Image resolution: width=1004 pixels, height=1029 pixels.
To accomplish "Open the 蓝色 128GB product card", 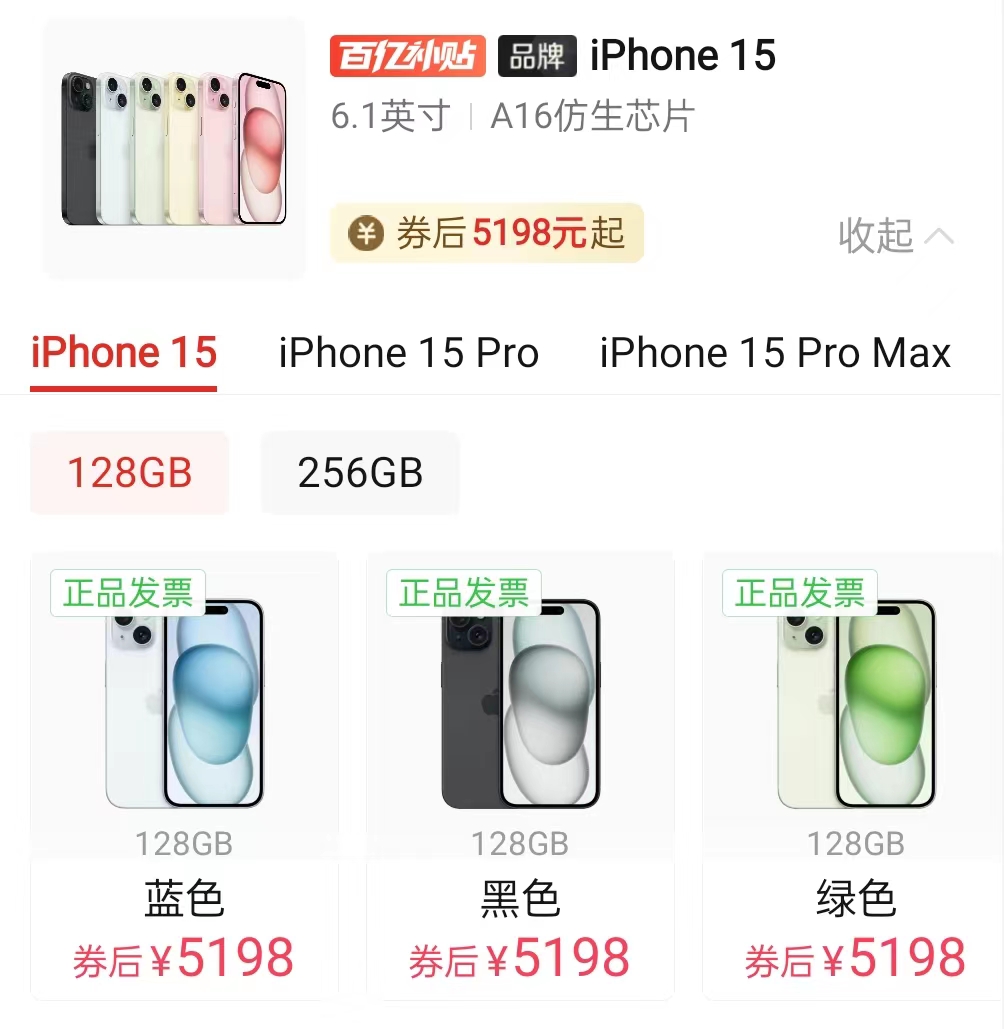I will [184, 775].
